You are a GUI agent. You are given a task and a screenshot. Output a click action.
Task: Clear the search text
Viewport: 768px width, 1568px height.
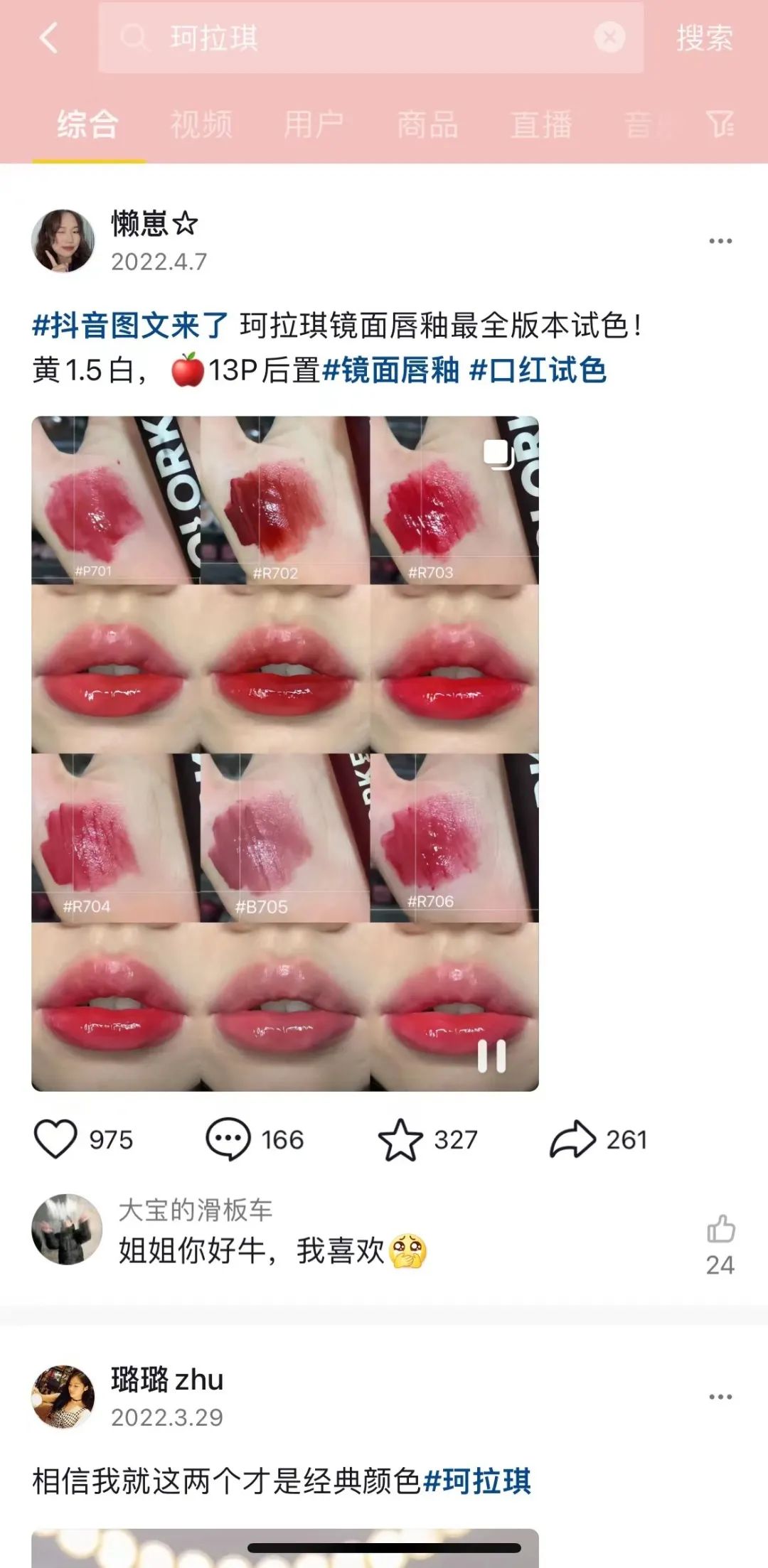[609, 37]
